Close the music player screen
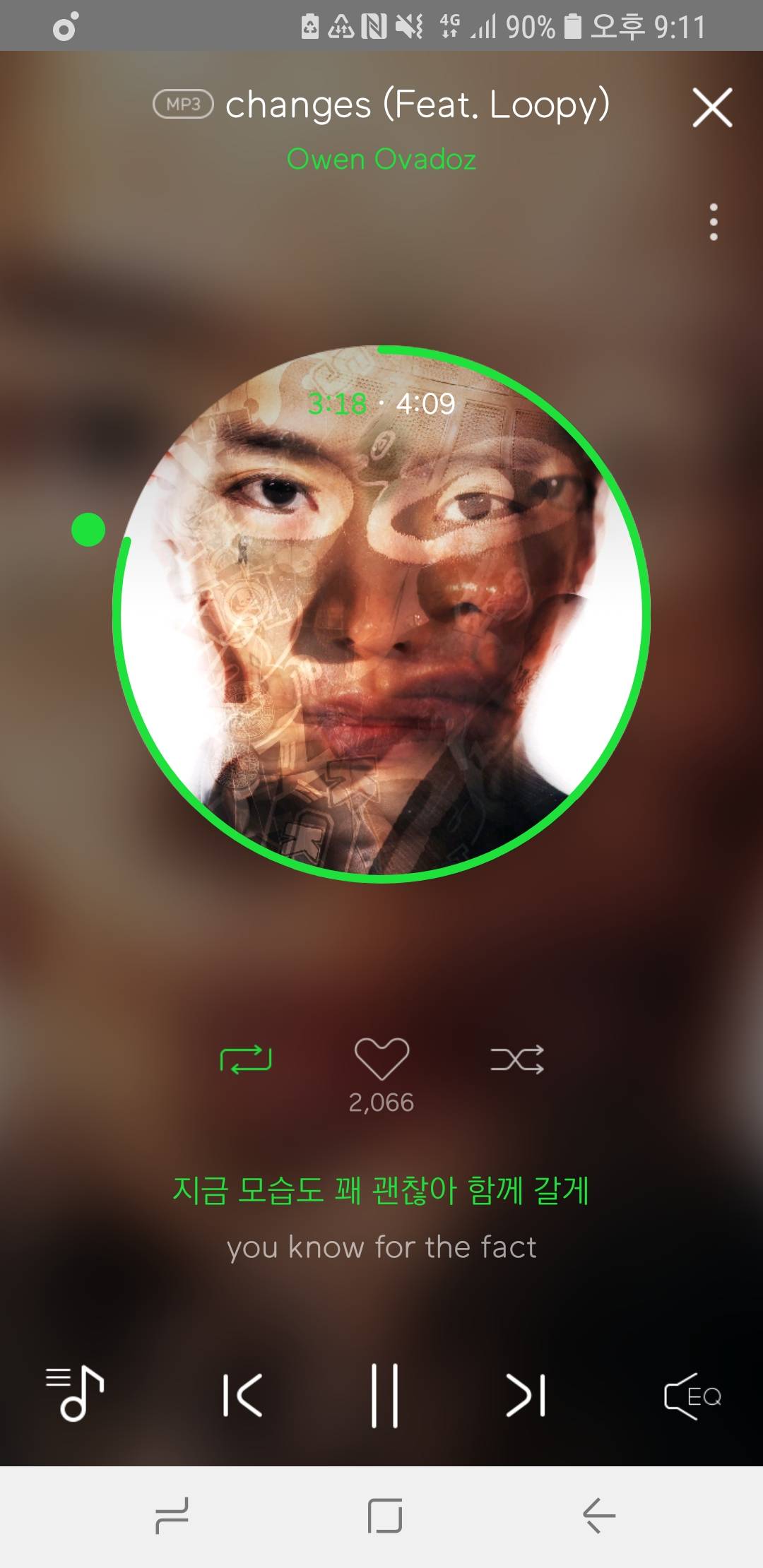Viewport: 763px width, 1568px height. [x=712, y=107]
